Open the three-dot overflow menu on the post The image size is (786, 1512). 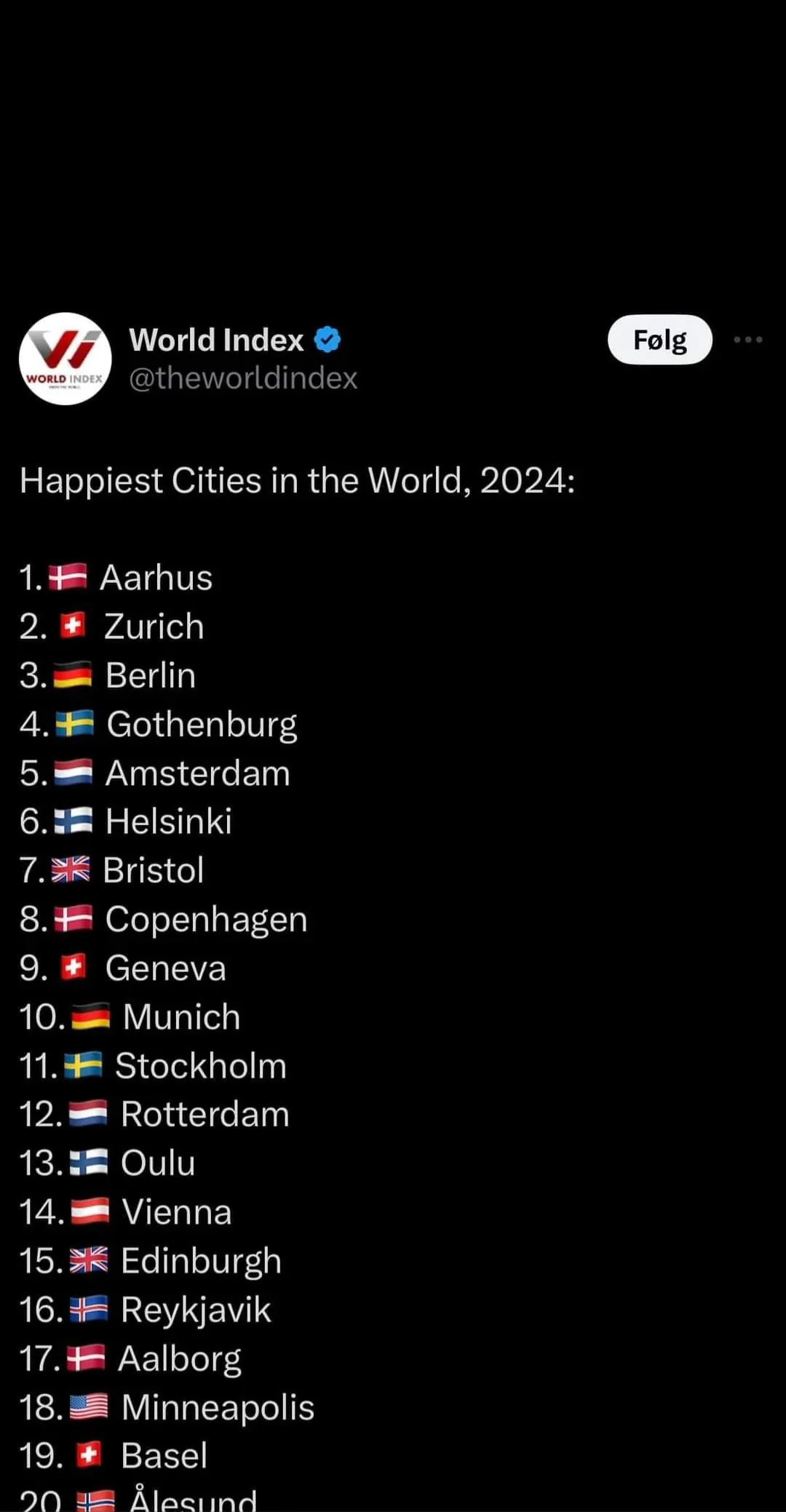pyautogui.click(x=748, y=340)
